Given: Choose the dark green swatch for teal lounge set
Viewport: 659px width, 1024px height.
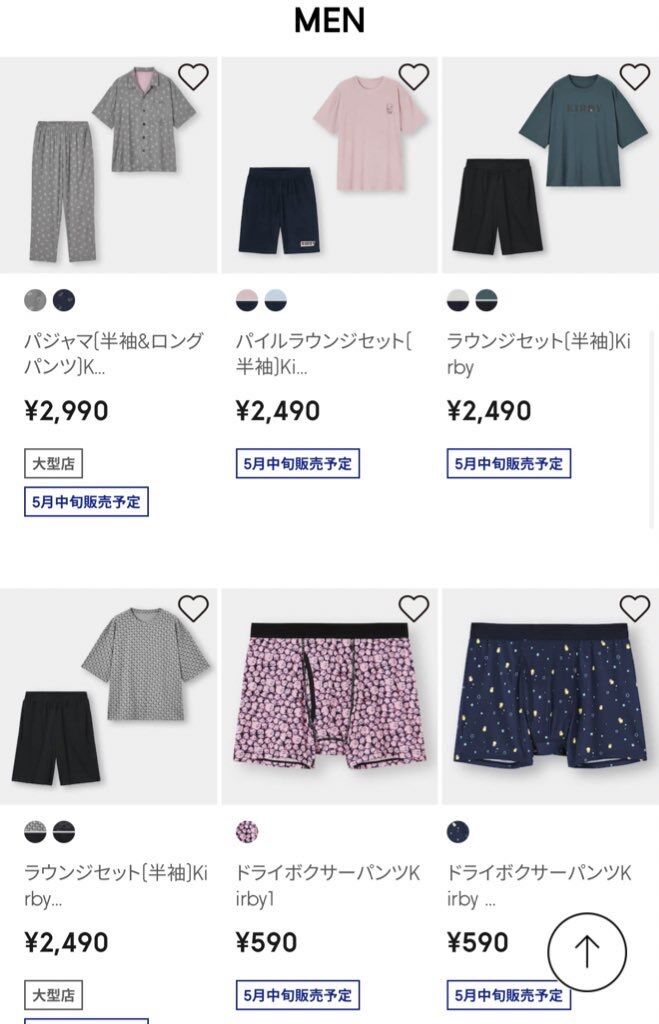Looking at the screenshot, I should [x=486, y=299].
